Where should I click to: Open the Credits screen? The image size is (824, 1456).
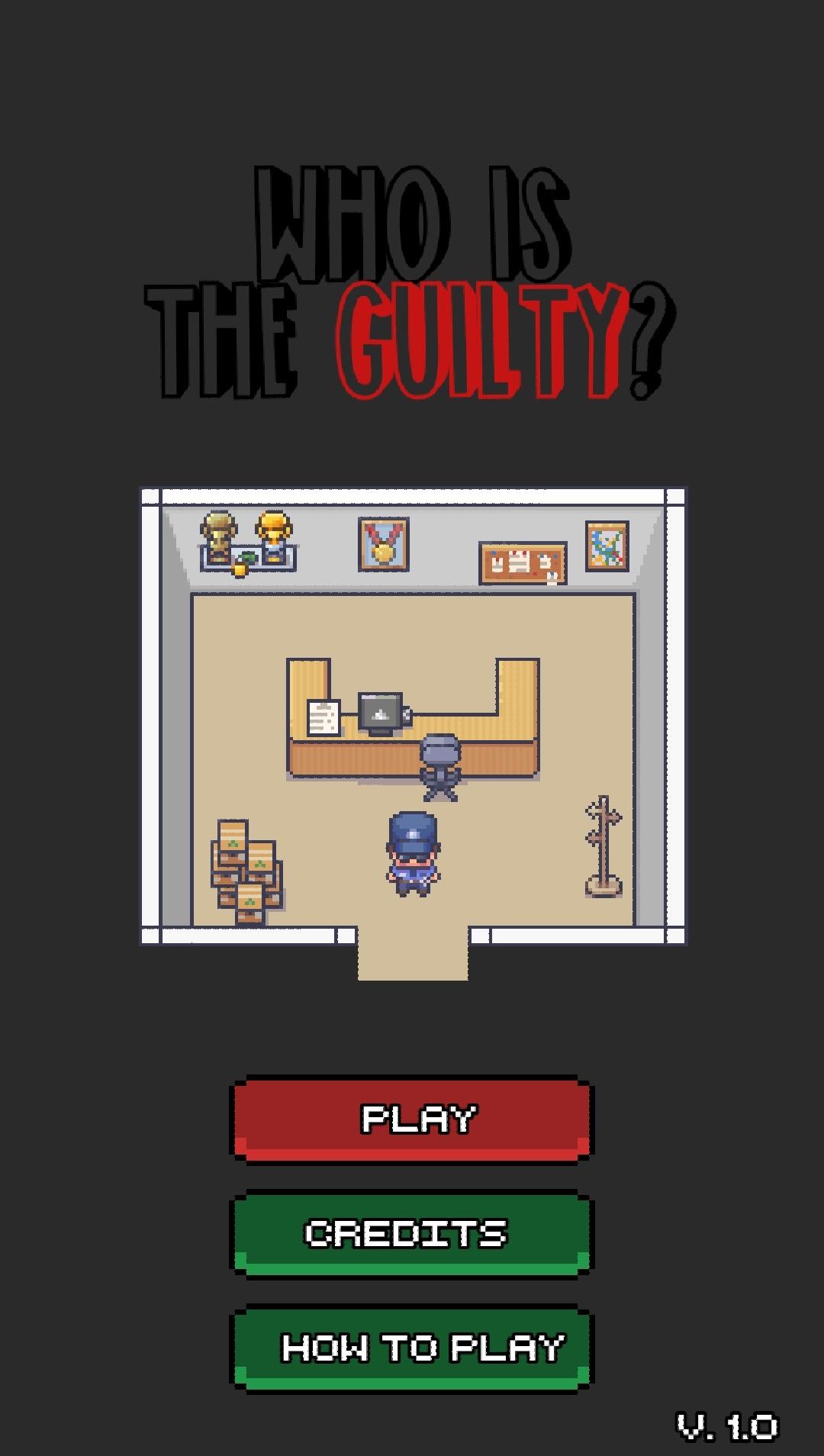(412, 1234)
